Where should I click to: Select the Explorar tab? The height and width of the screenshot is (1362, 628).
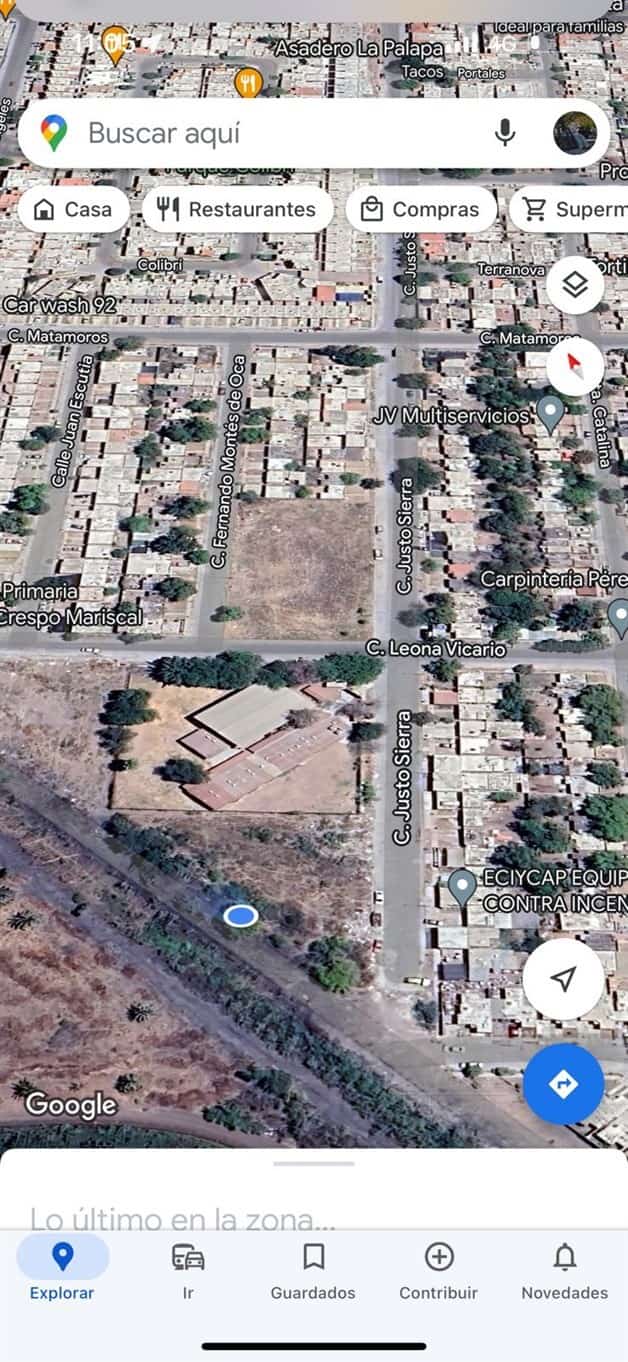point(62,1270)
